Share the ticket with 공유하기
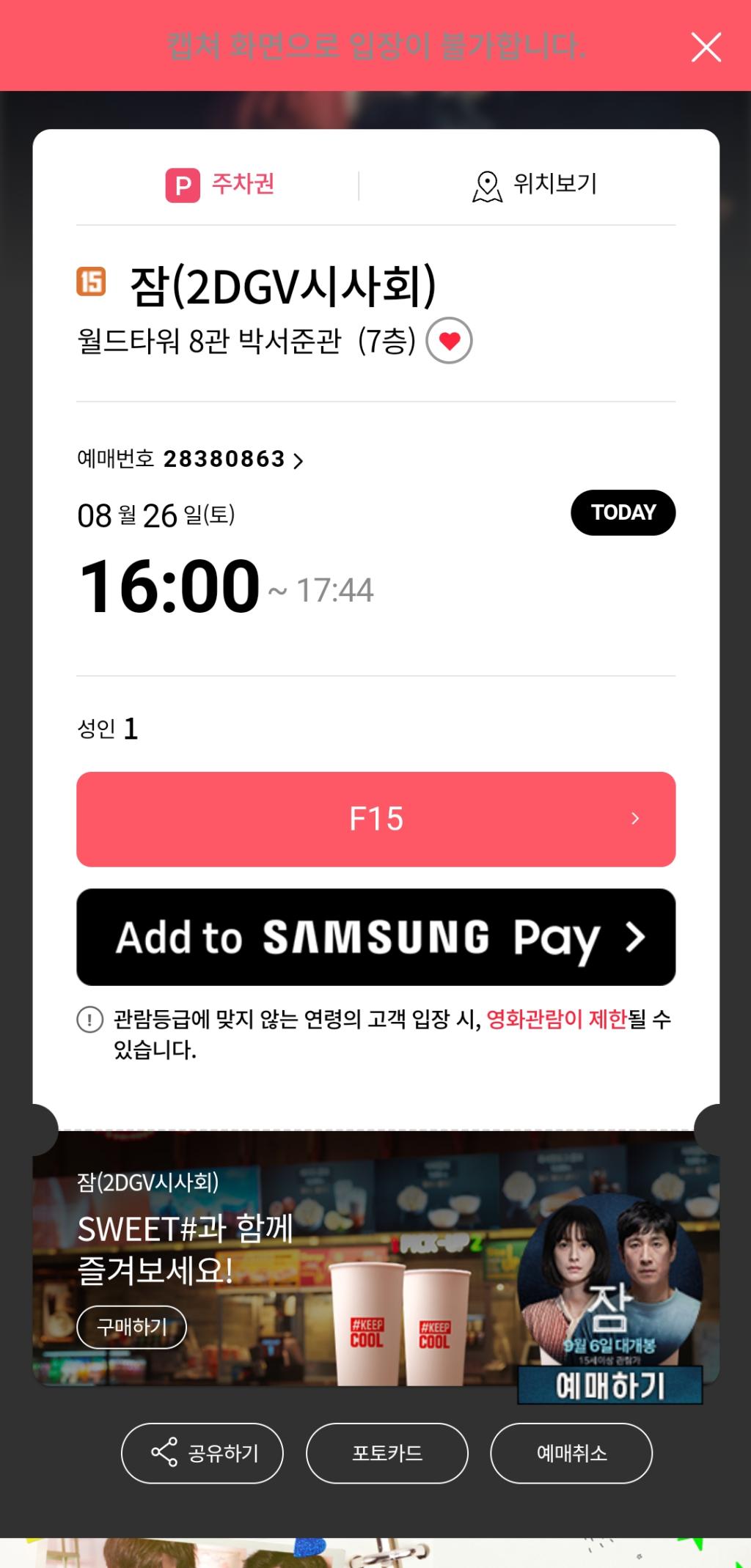This screenshot has width=751, height=1568. coord(202,1453)
